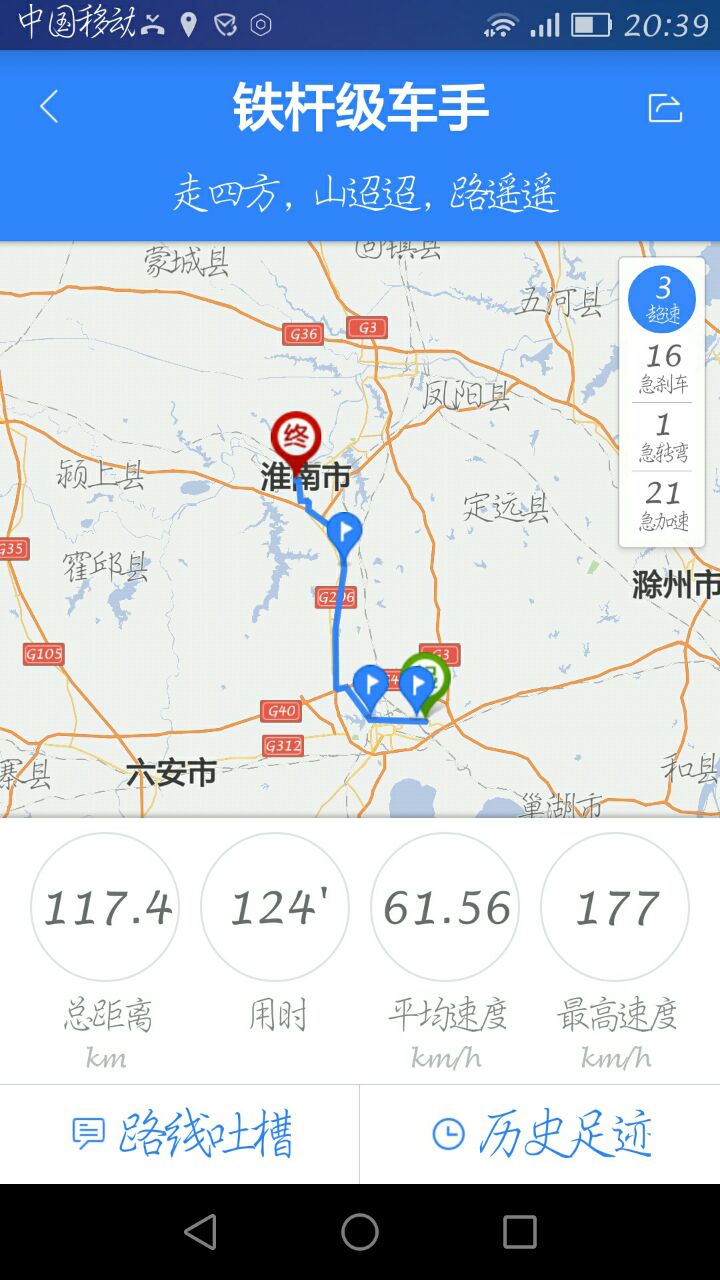
Task: Show the 急转弯 sharp turn event
Action: point(663,438)
